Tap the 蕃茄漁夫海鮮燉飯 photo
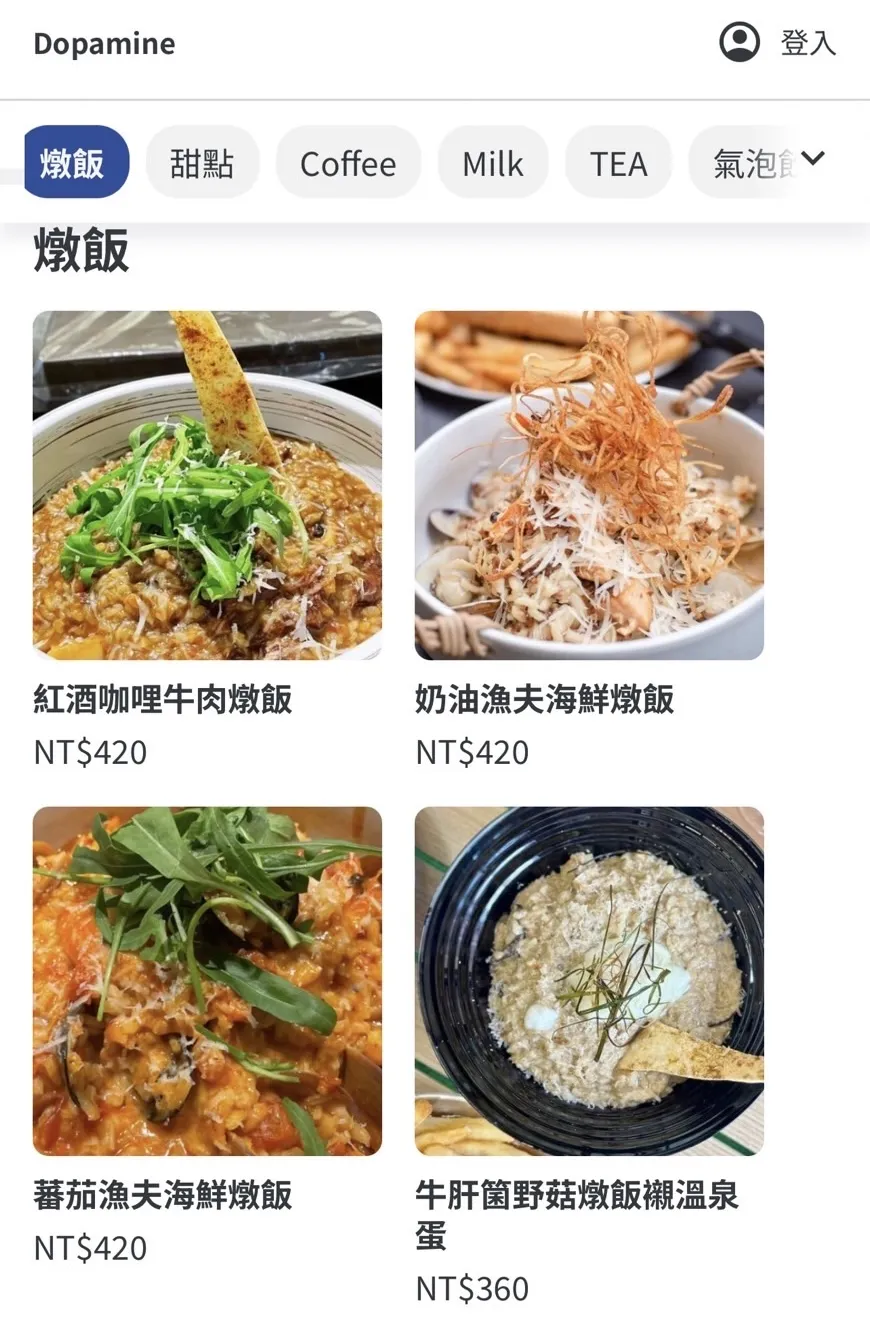 click(207, 979)
